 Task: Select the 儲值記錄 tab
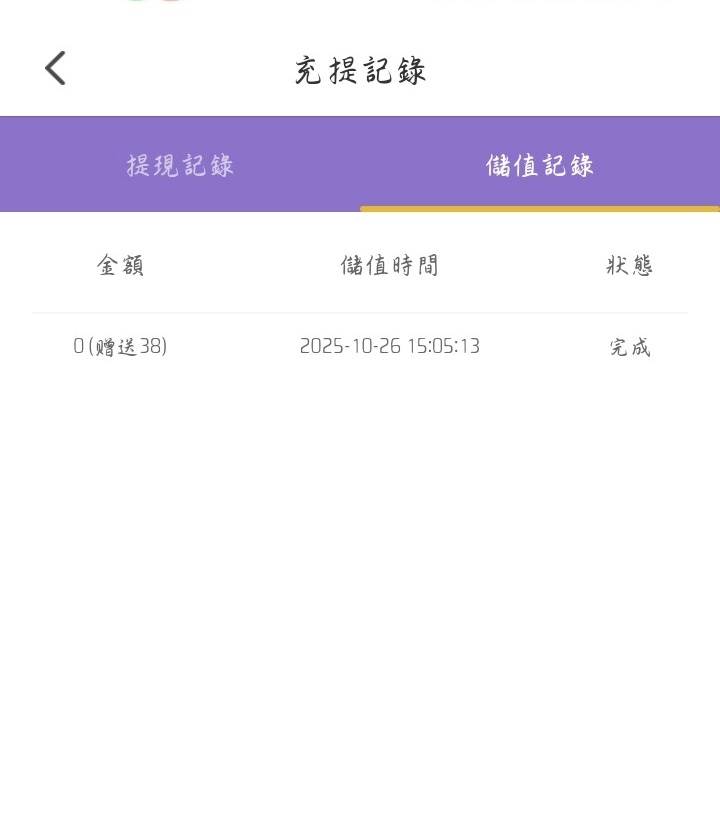(x=540, y=165)
